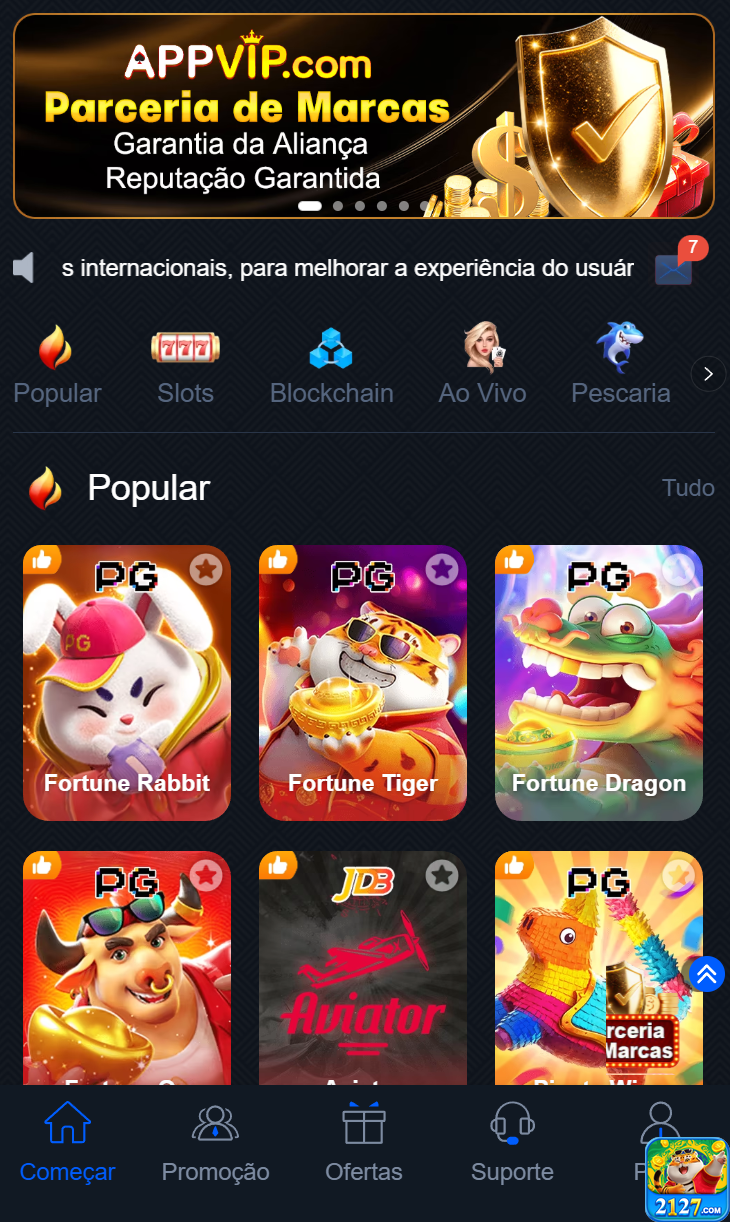Select the Pescaria fishing category icon
730x1222 pixels.
tap(620, 347)
